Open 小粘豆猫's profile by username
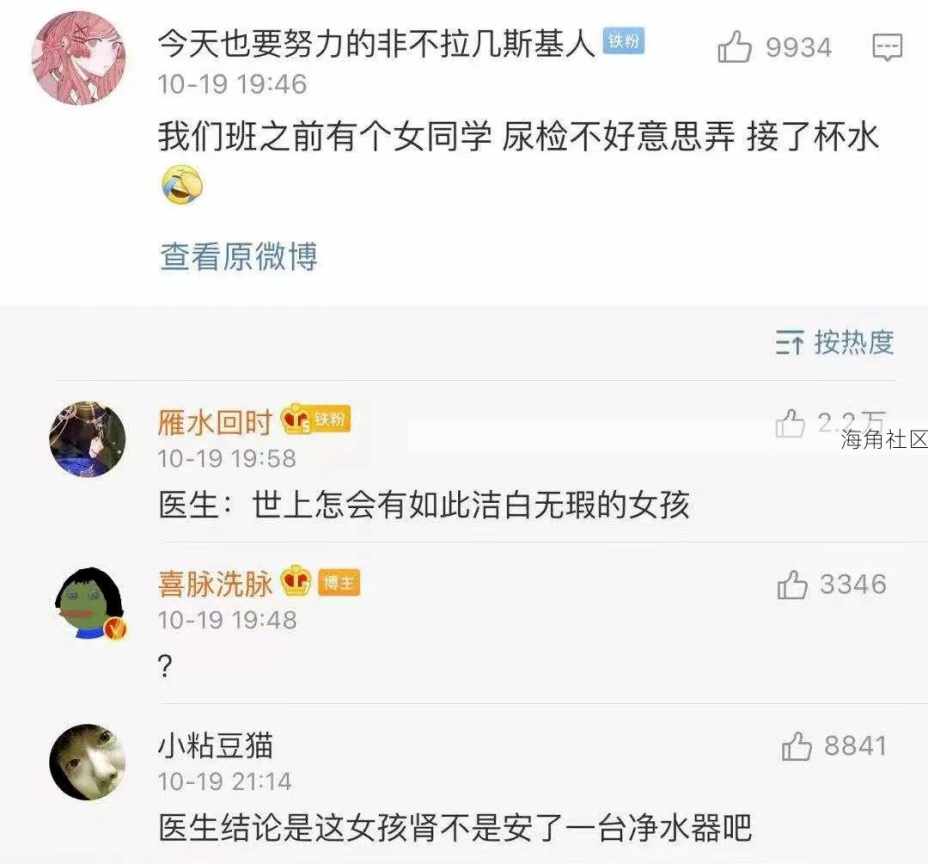The image size is (928, 864). 215,745
